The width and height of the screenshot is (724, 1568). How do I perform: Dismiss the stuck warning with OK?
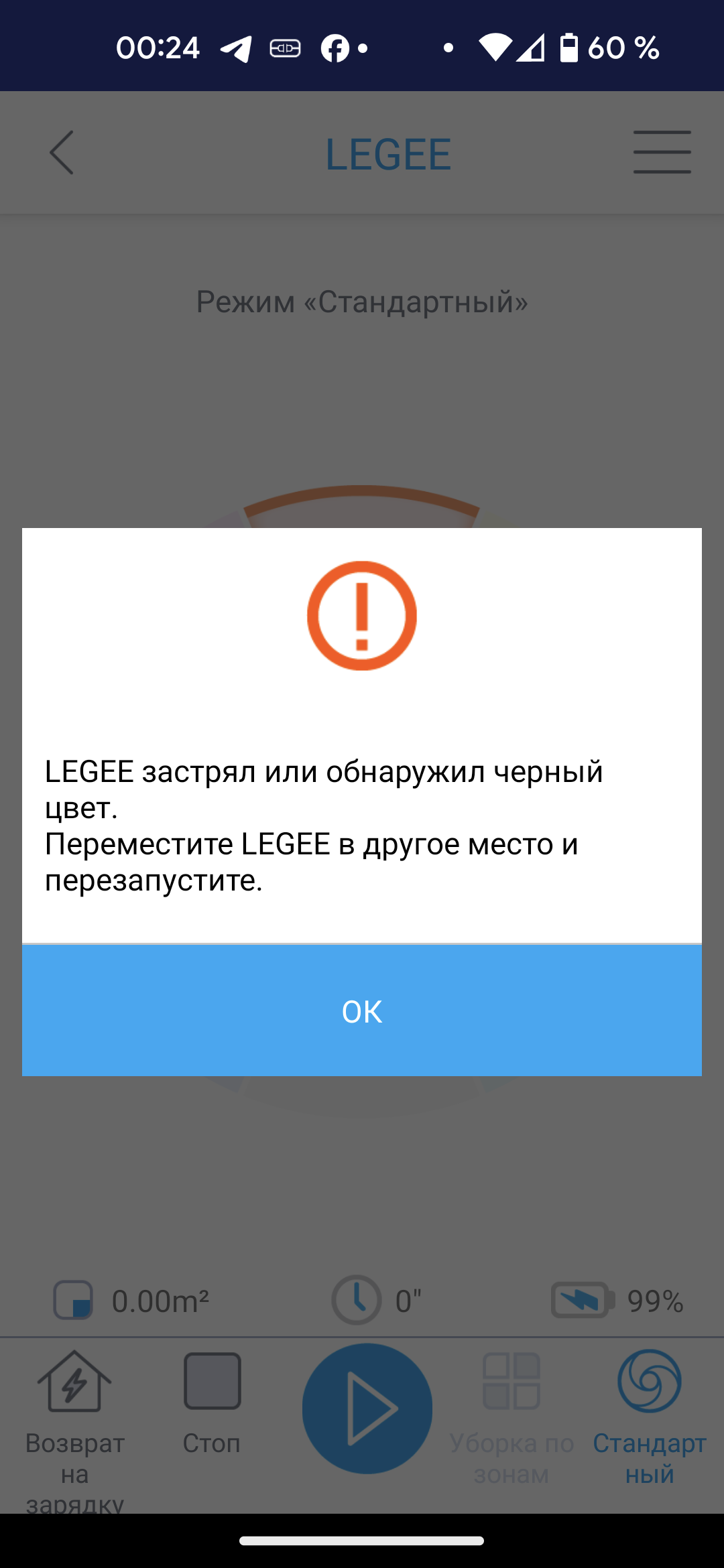pyautogui.click(x=362, y=1010)
